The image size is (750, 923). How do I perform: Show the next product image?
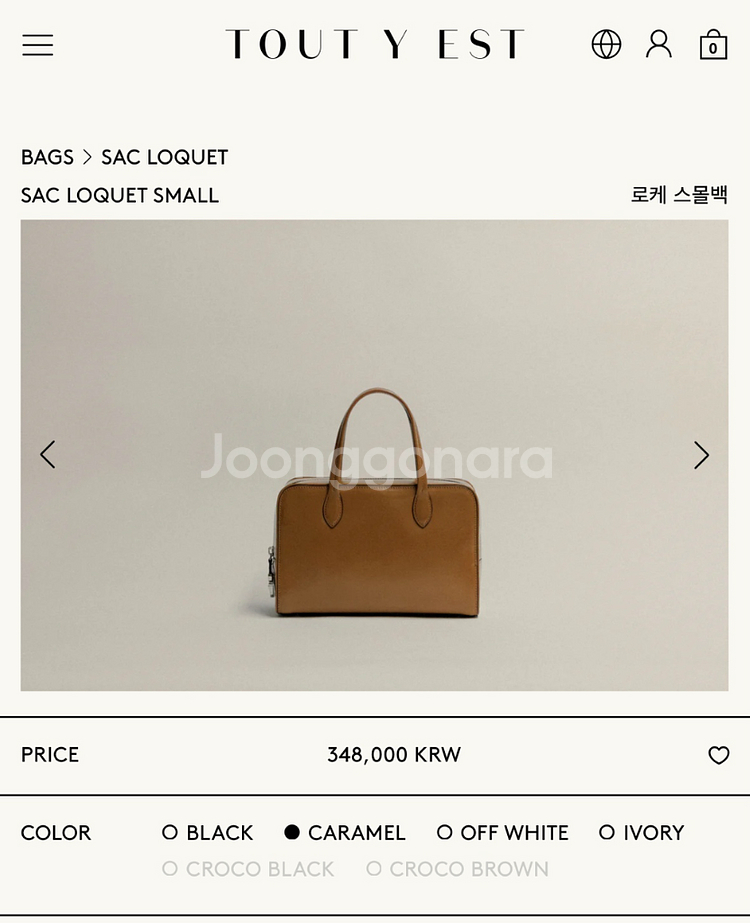pos(701,455)
